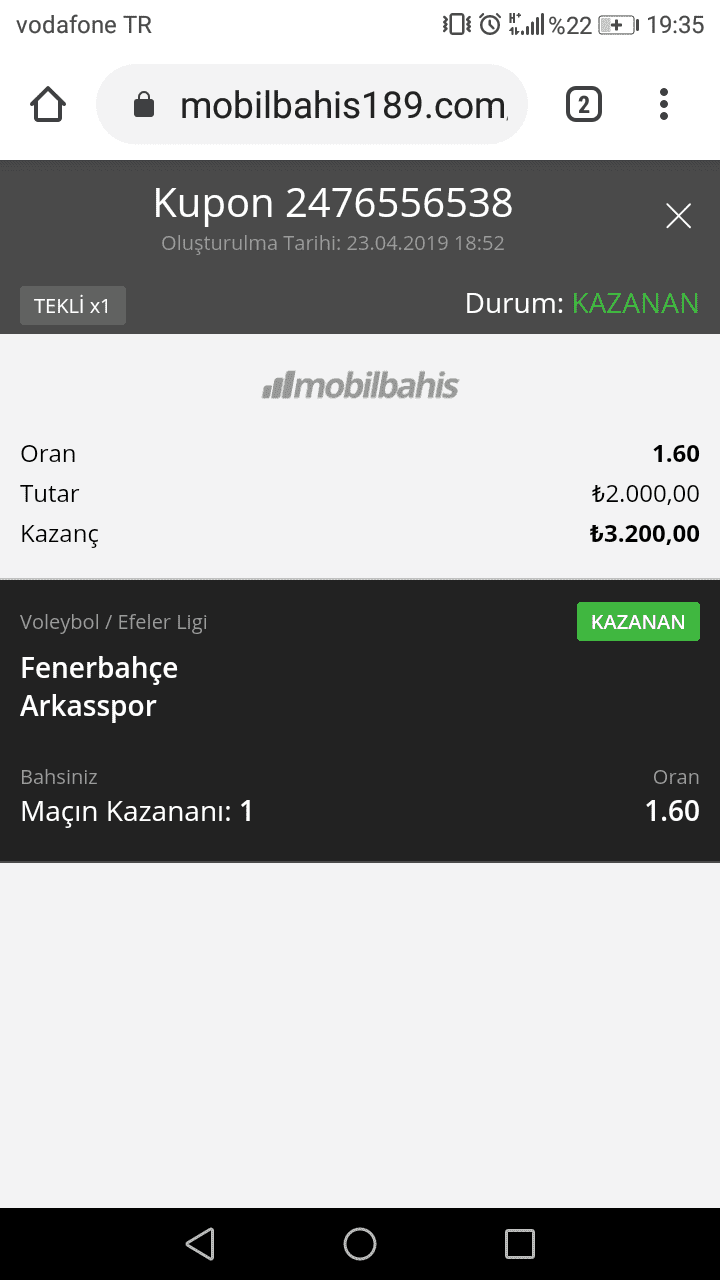Tap the mobilbahis189.com address bar
This screenshot has height=1280, width=720.
tap(312, 104)
